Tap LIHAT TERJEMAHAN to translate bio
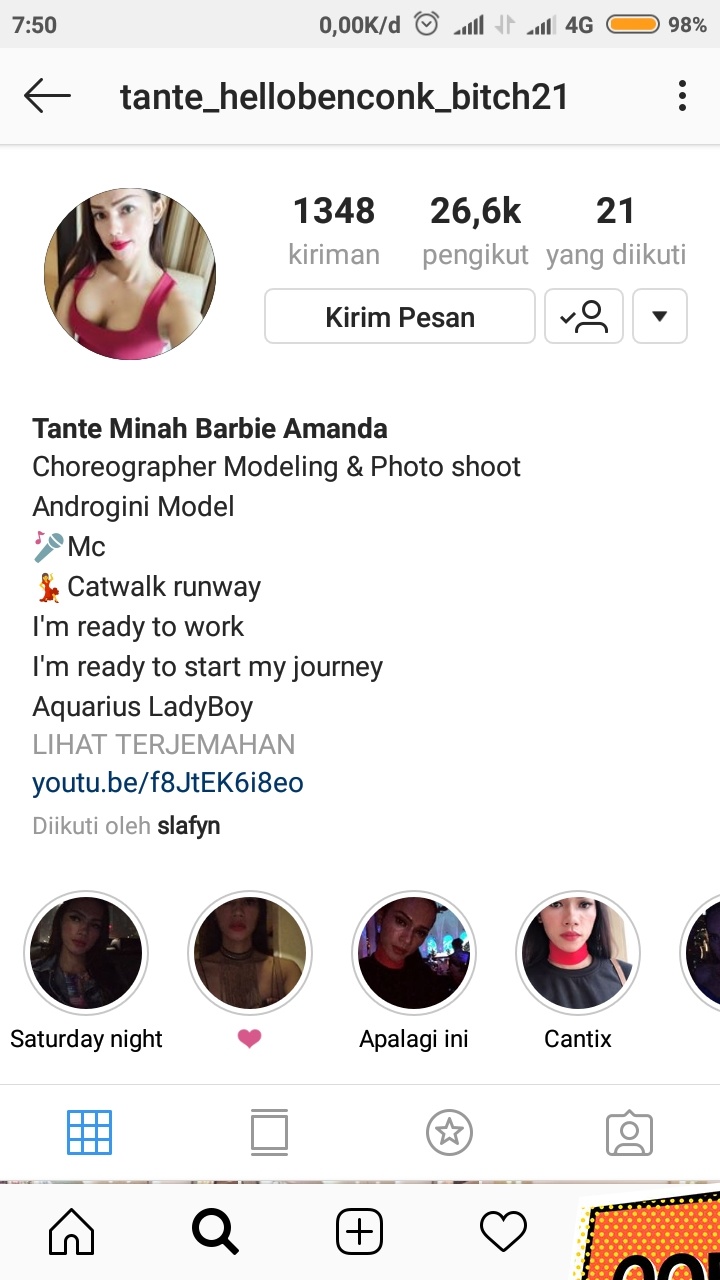Screen dimensions: 720x1280 [x=164, y=745]
